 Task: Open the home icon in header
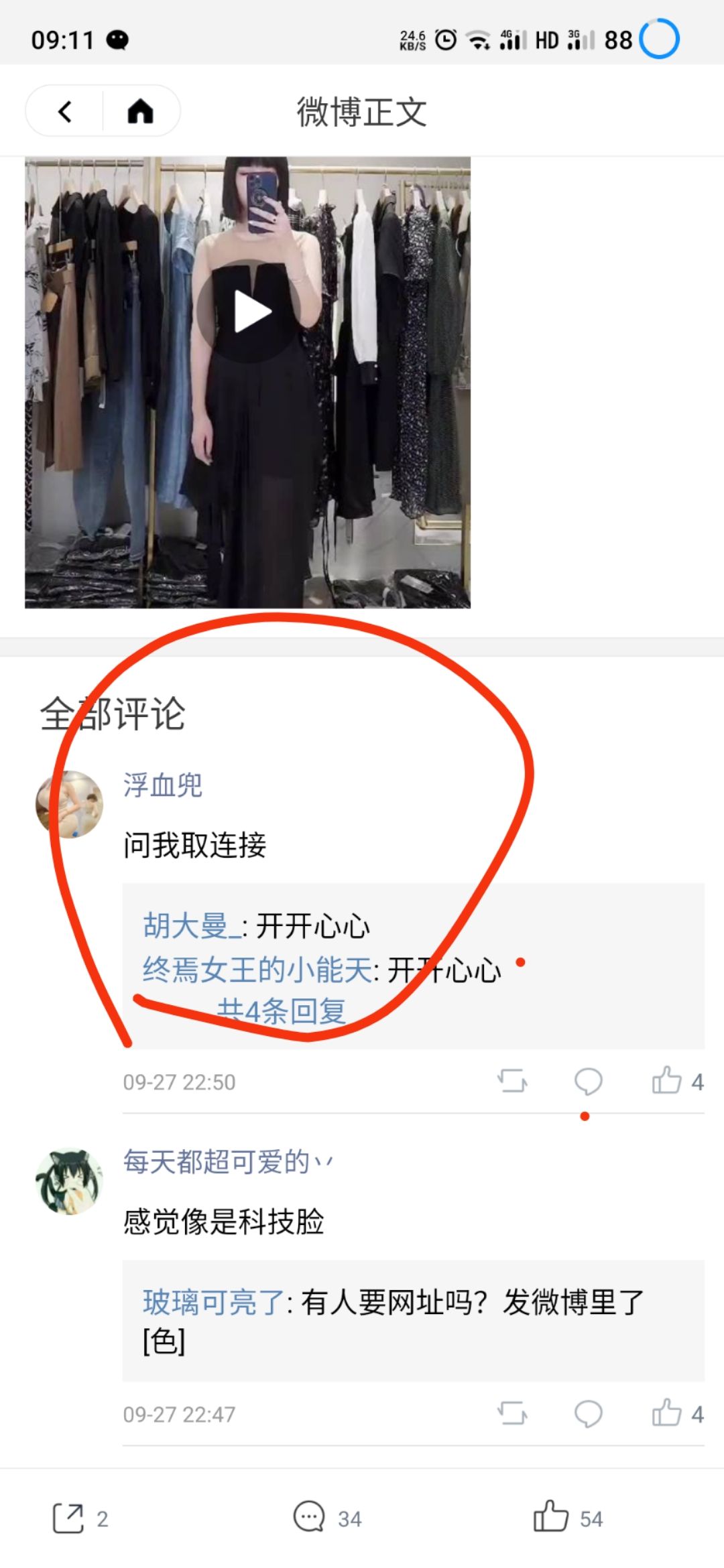coord(140,111)
